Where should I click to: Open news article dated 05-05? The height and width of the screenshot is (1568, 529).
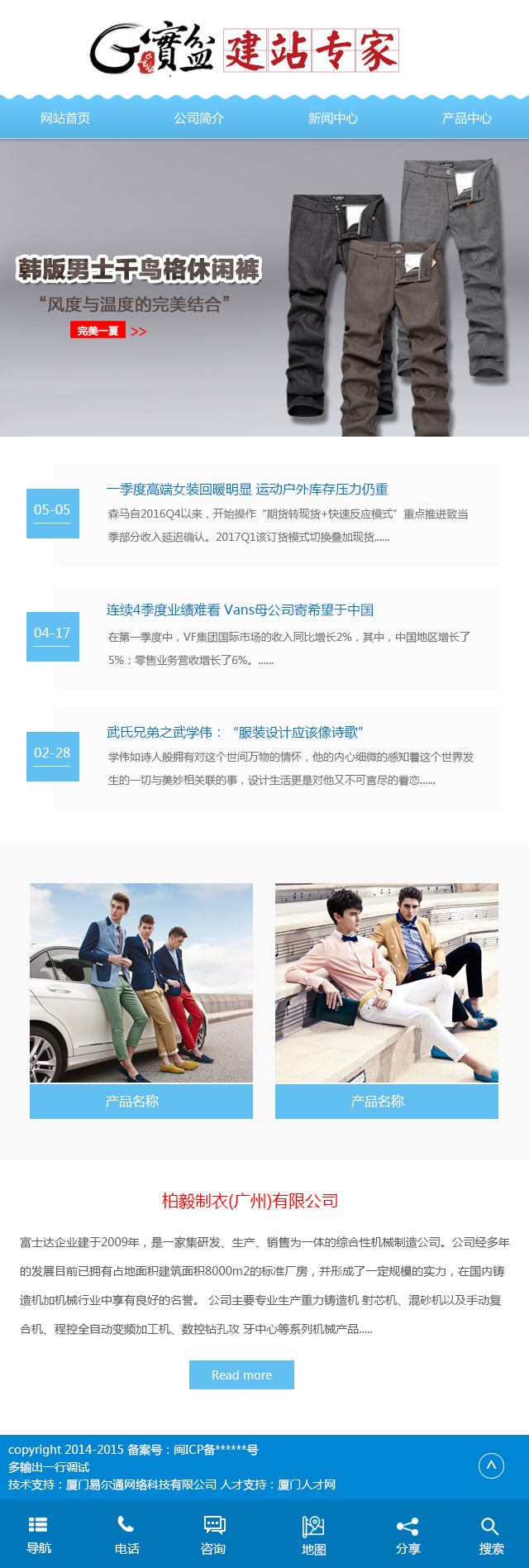[x=247, y=490]
